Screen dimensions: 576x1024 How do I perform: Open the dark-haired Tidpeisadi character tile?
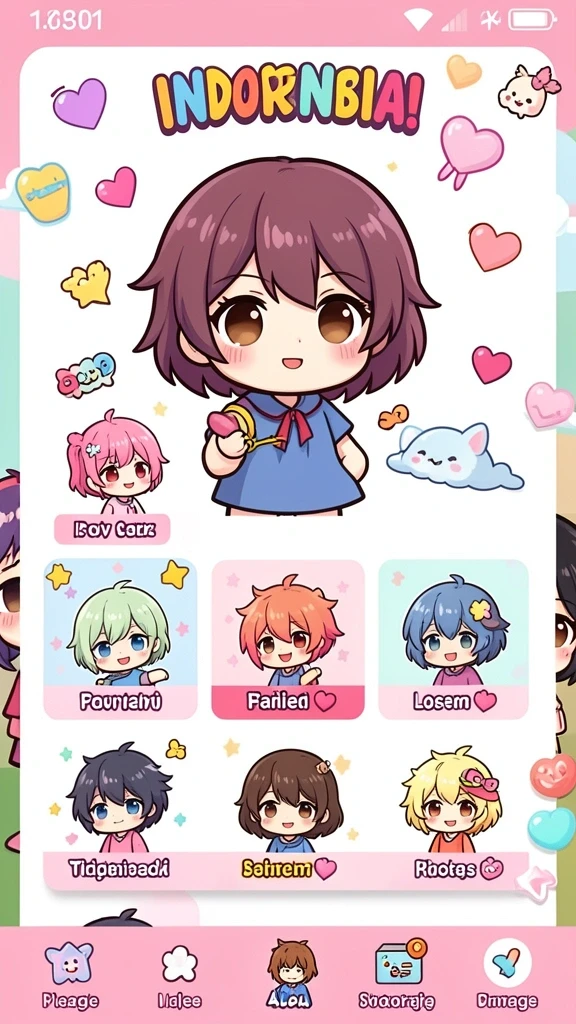point(119,810)
